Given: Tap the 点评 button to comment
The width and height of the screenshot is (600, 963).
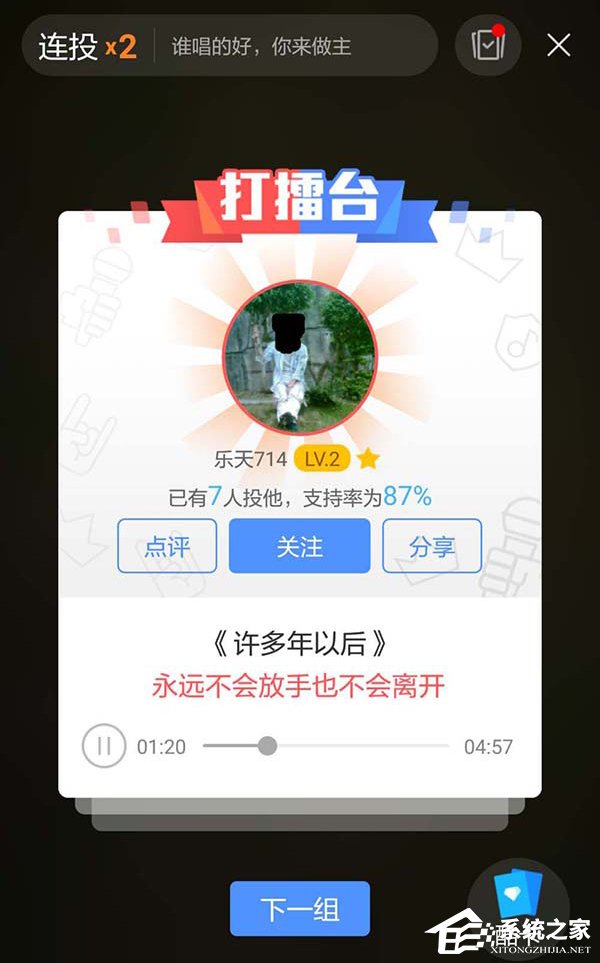Looking at the screenshot, I should 167,546.
